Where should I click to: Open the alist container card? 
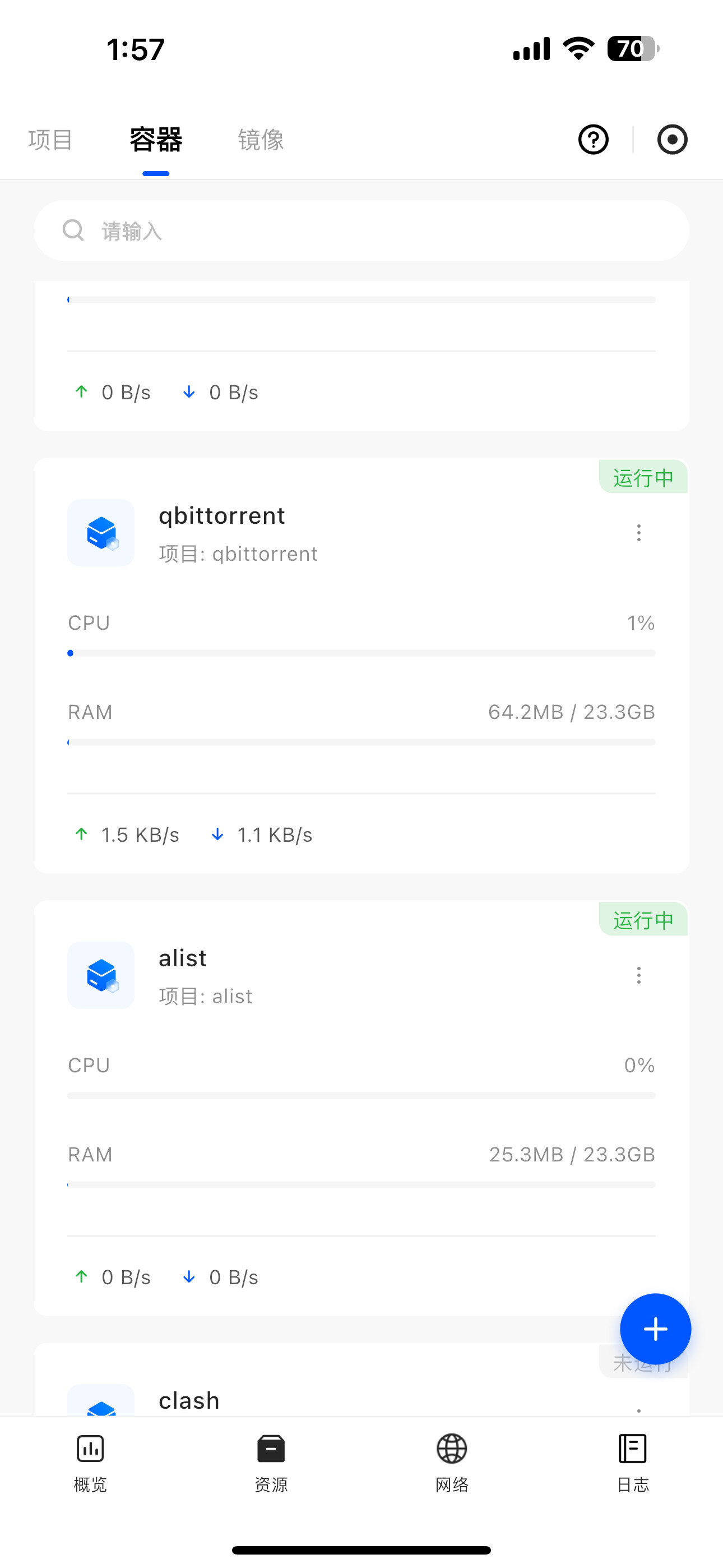(x=361, y=1108)
